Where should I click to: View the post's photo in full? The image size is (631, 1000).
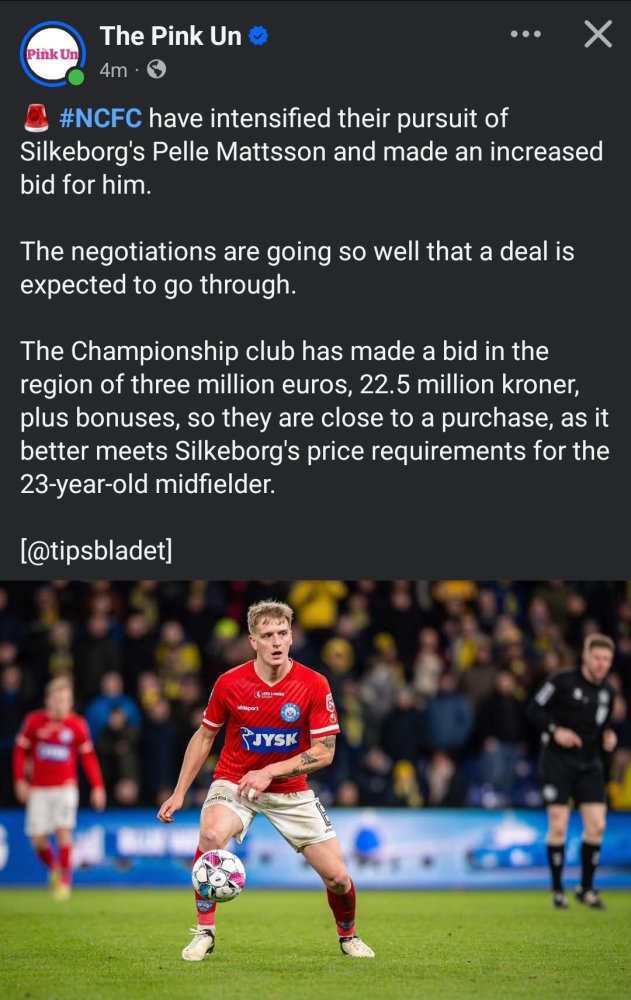[315, 788]
